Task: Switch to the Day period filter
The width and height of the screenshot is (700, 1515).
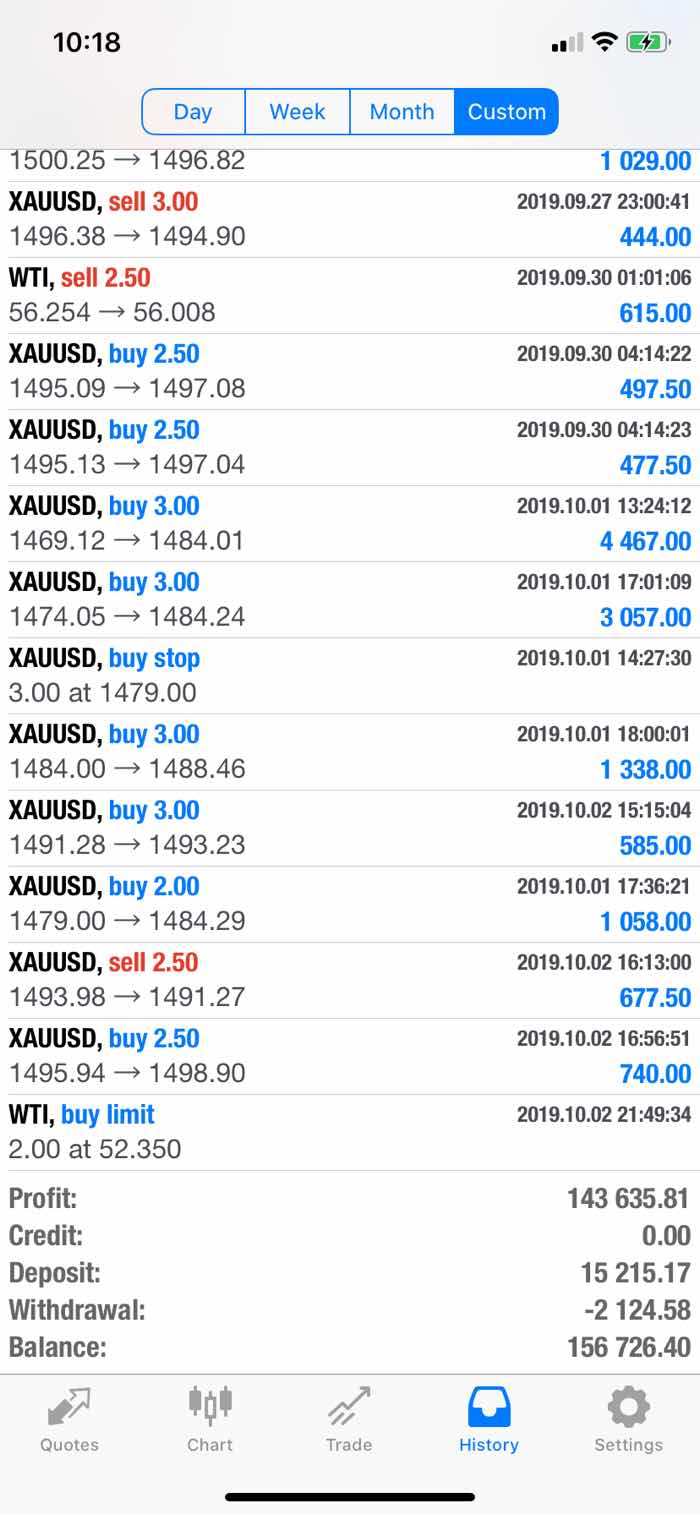Action: click(194, 112)
